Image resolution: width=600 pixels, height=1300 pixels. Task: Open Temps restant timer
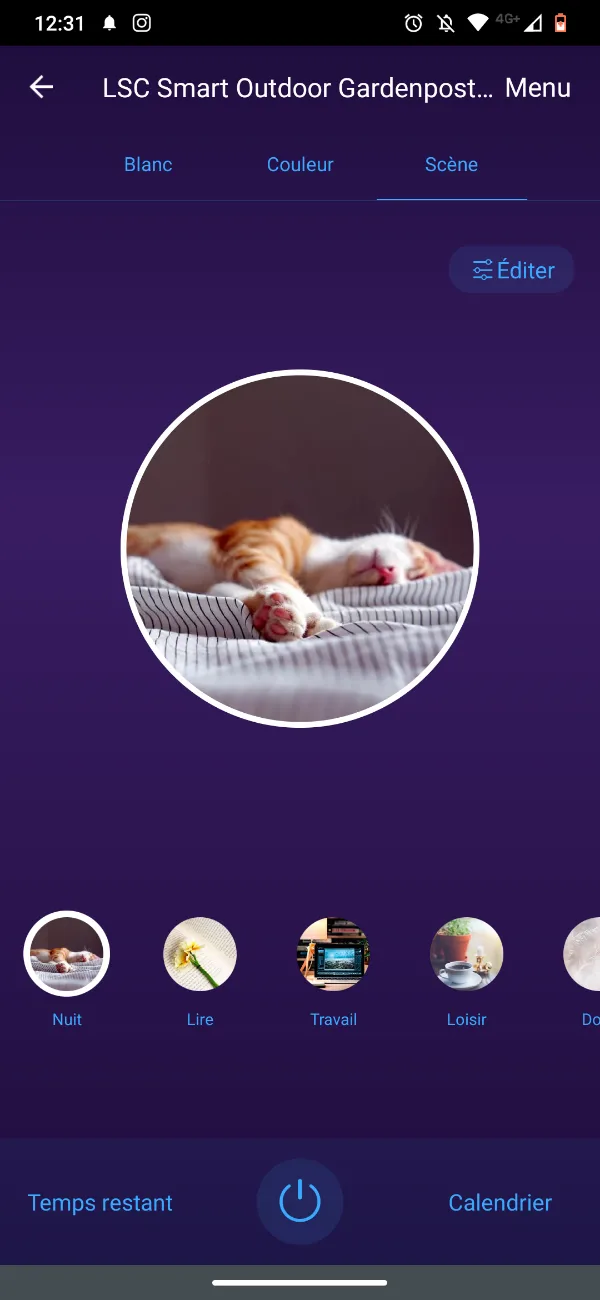point(100,1203)
